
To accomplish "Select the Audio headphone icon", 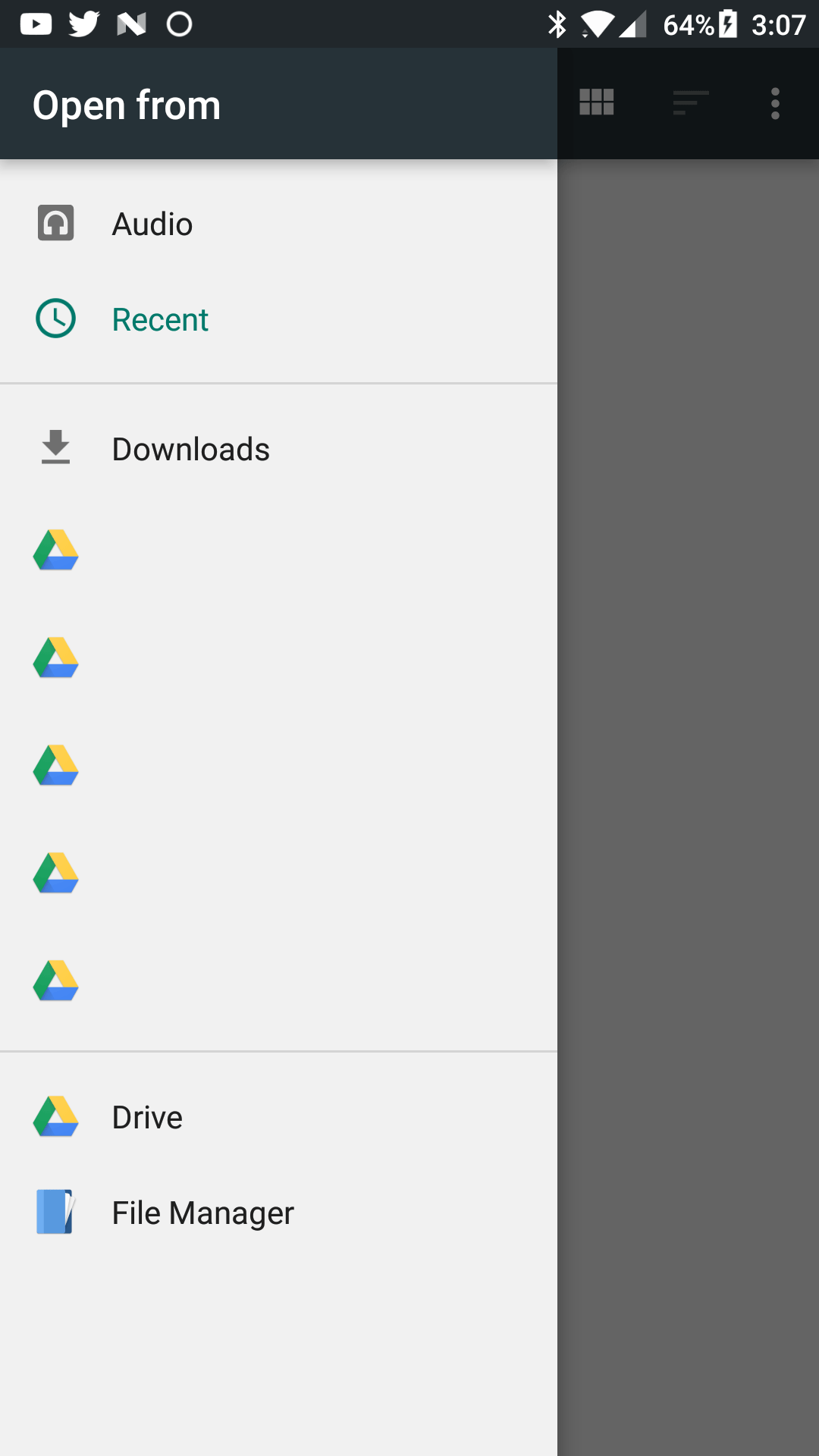I will (55, 222).
